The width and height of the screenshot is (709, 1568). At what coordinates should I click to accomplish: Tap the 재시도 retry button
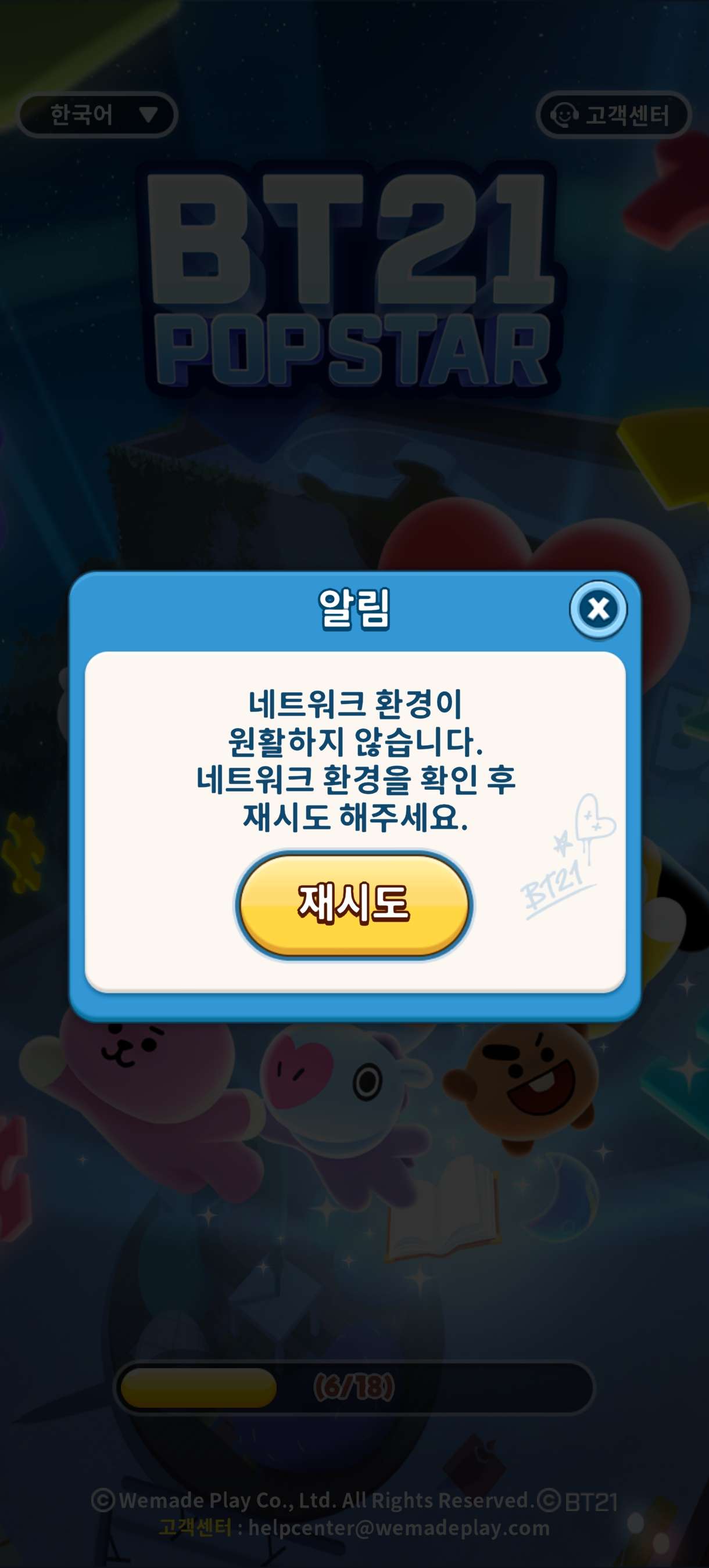pyautogui.click(x=354, y=905)
